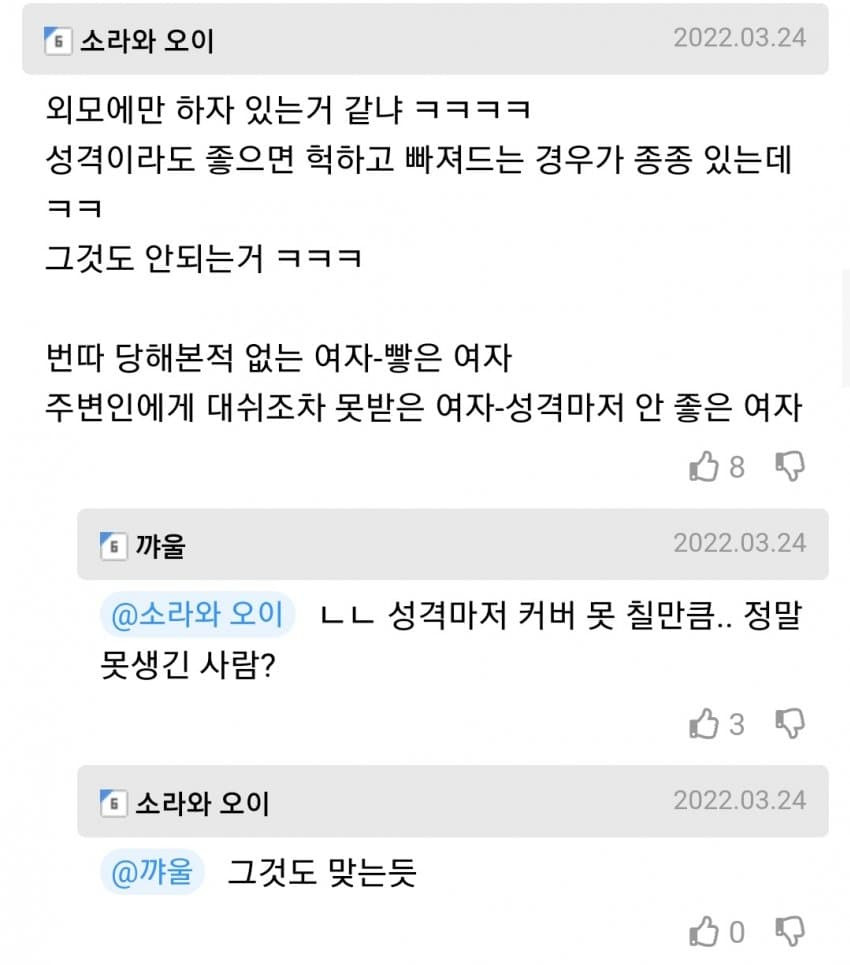Open the @꺄울 mention tag
This screenshot has width=850, height=965.
(152, 873)
